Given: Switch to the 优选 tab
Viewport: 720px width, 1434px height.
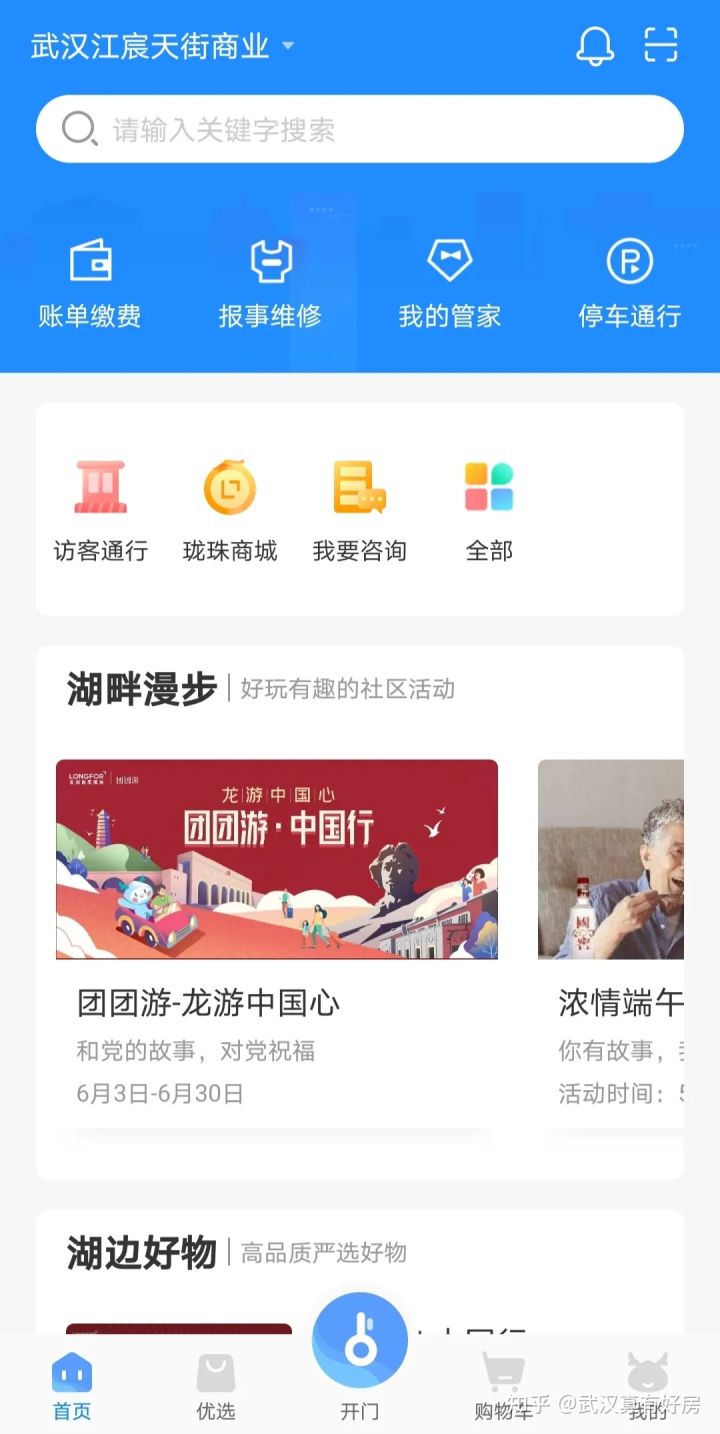Looking at the screenshot, I should (x=215, y=1385).
